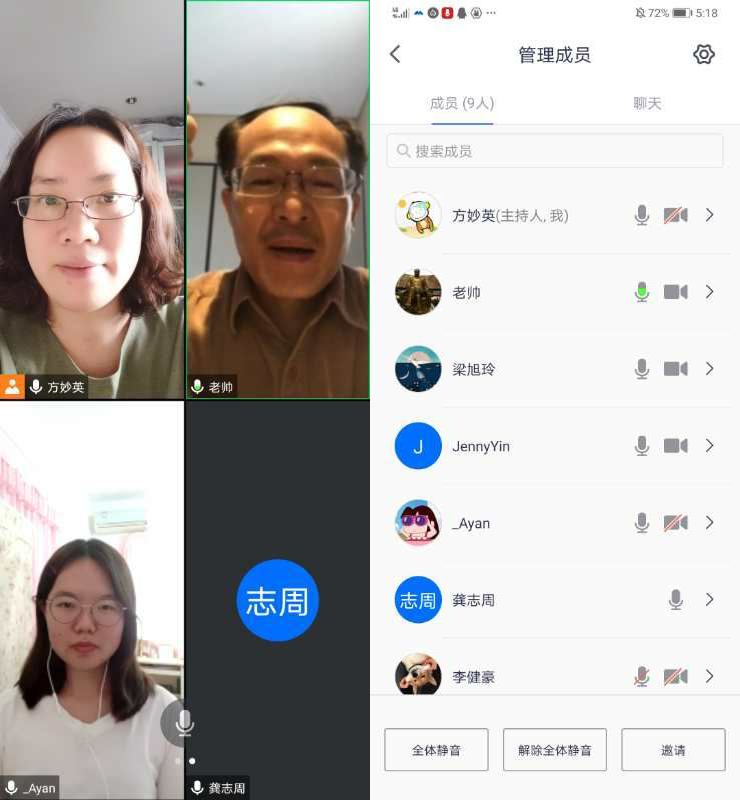Tap 解除全体静音 to unmute all

(555, 750)
